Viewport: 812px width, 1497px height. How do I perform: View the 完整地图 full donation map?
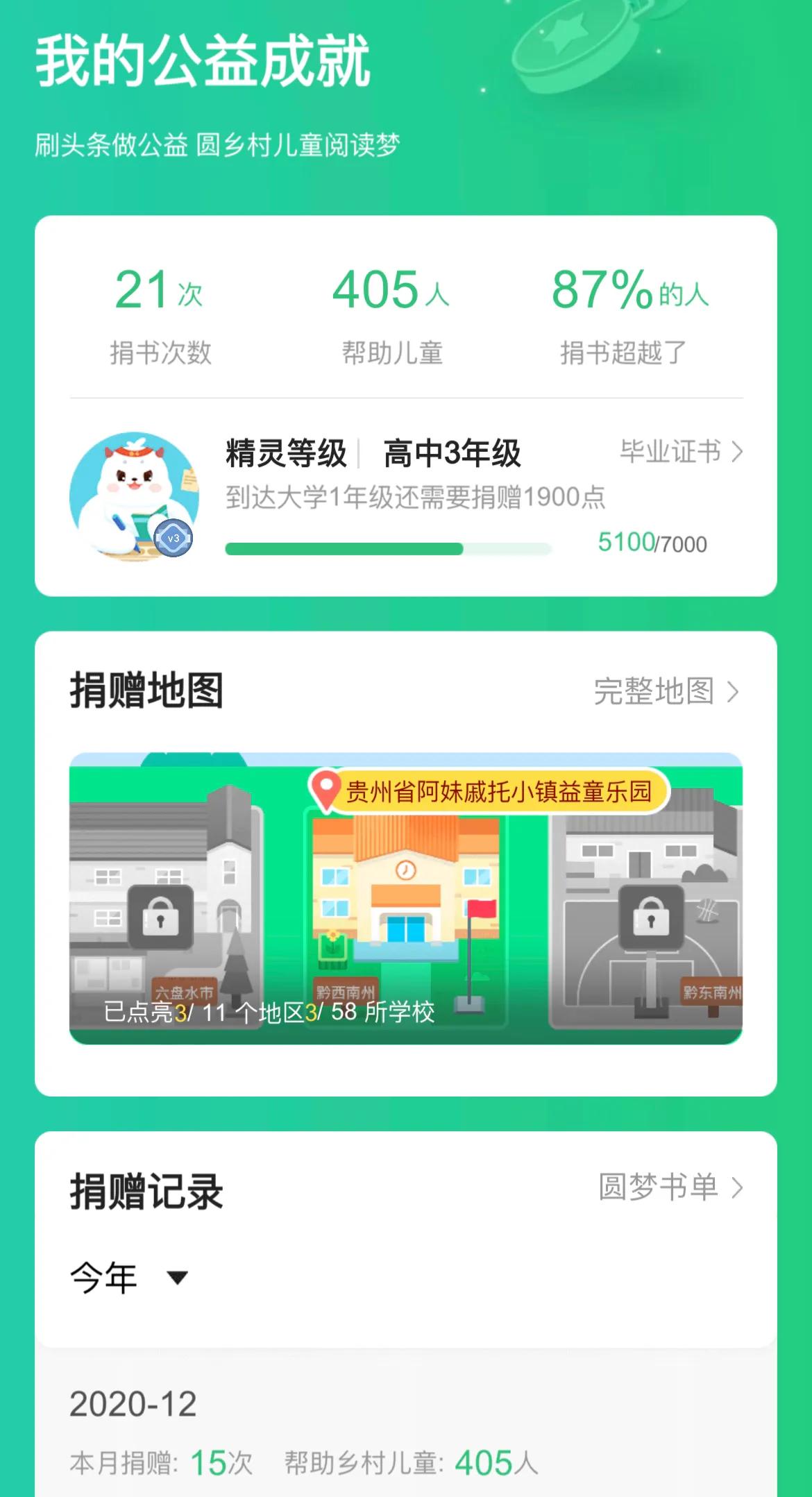pyautogui.click(x=666, y=691)
